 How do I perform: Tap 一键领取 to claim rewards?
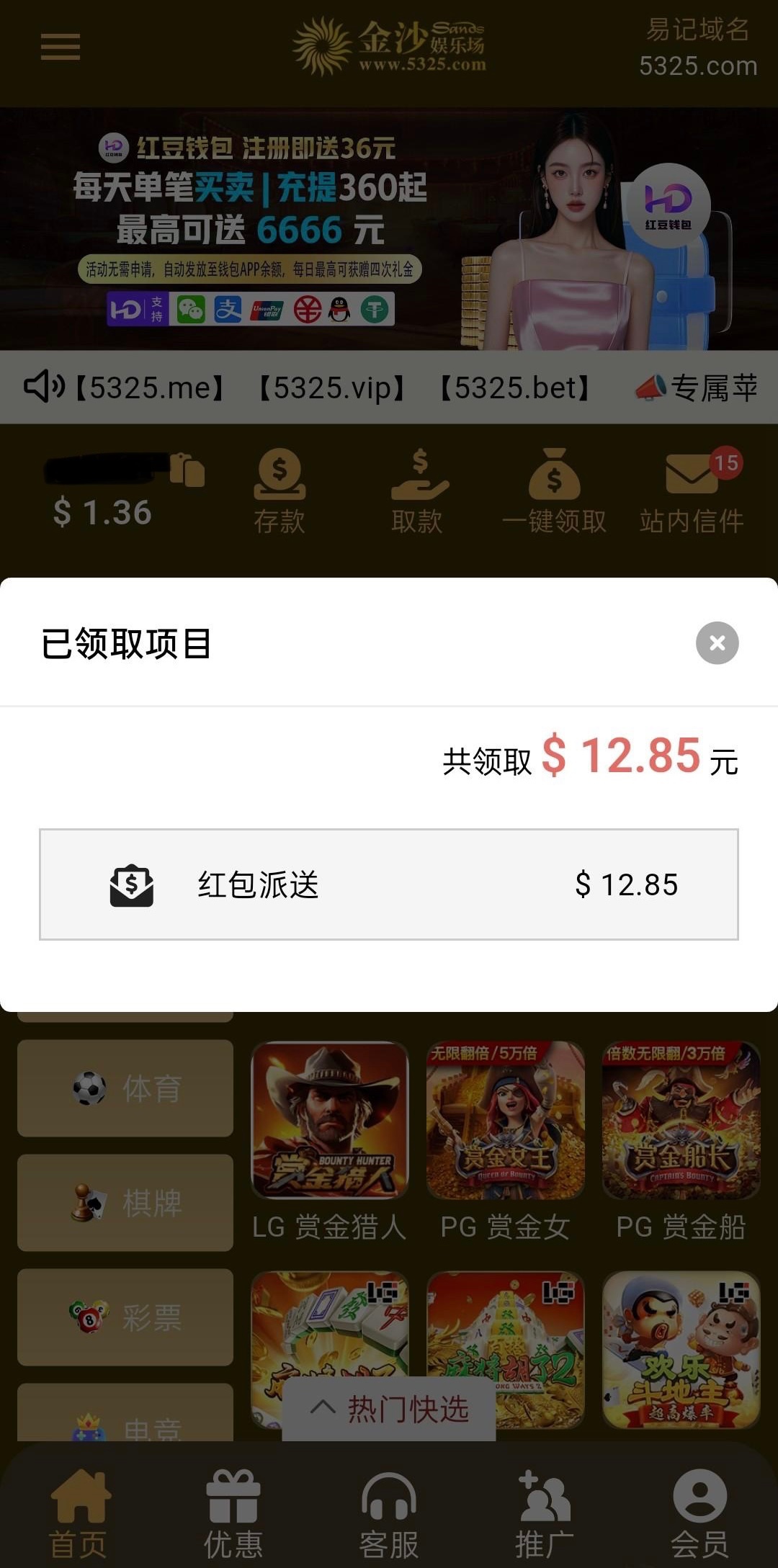click(x=554, y=490)
